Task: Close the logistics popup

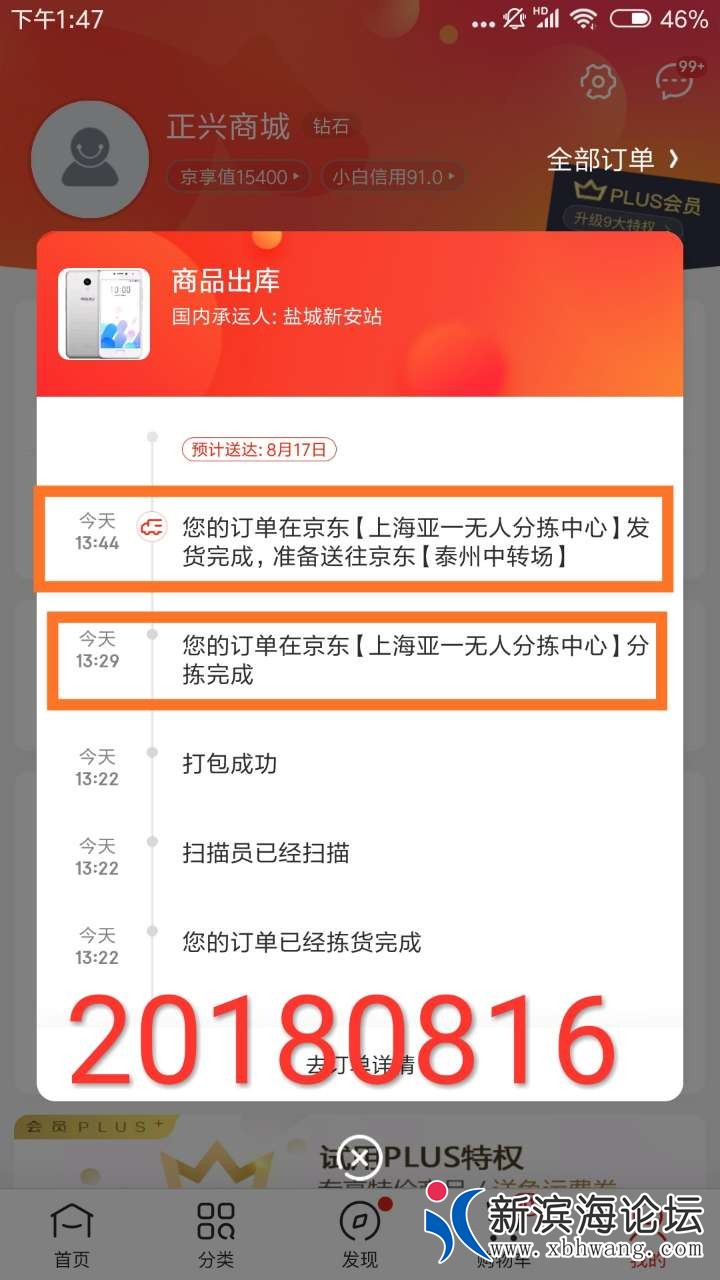Action: [x=360, y=1157]
